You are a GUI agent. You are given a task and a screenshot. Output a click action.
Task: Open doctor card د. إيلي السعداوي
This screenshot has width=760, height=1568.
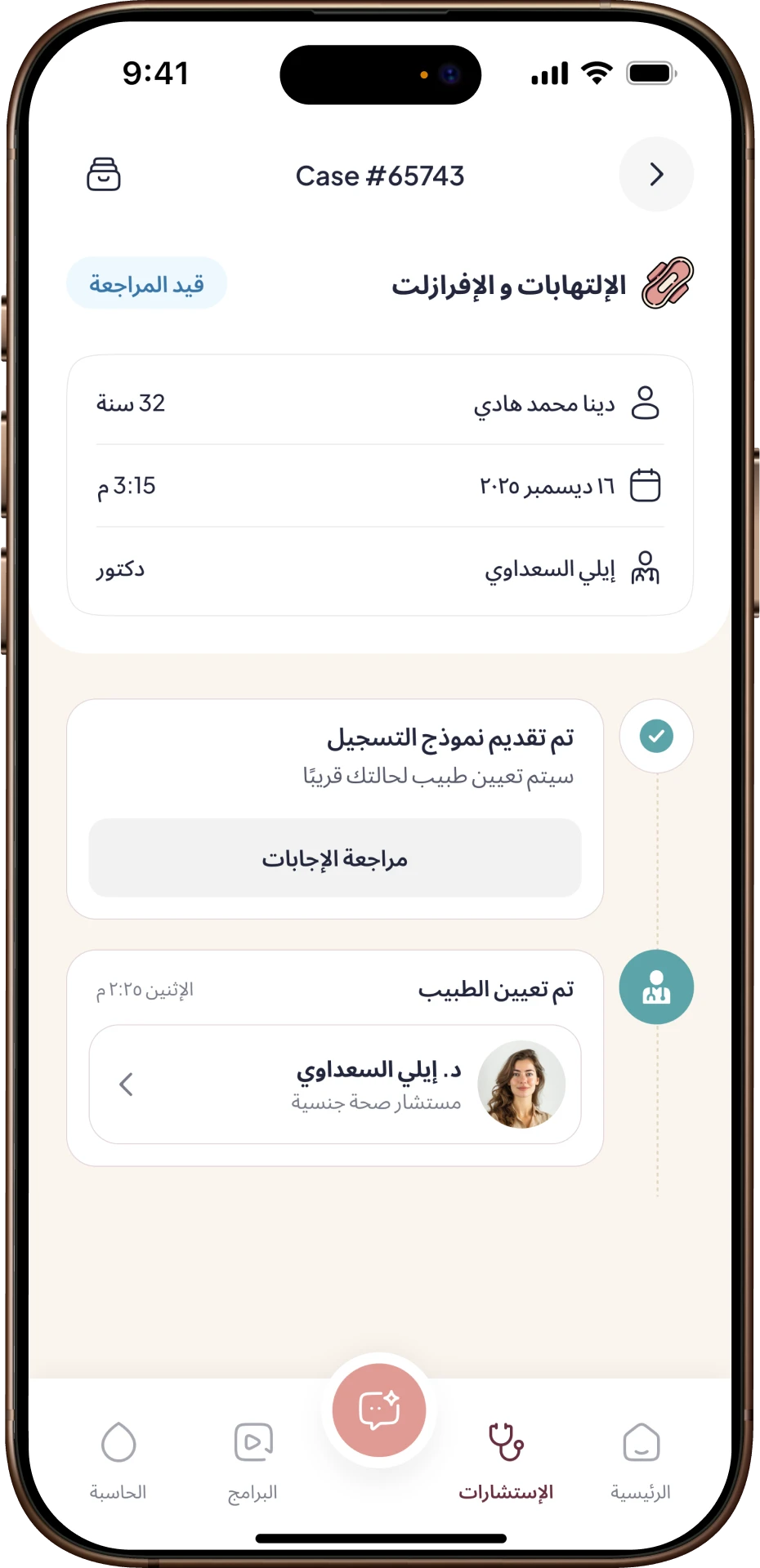pos(334,1084)
